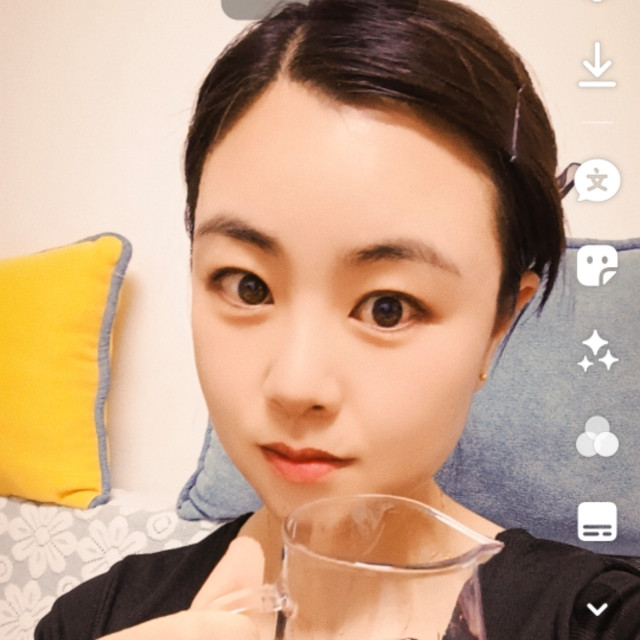Add captions with the subtitle icon
This screenshot has width=640, height=640.
[x=597, y=521]
